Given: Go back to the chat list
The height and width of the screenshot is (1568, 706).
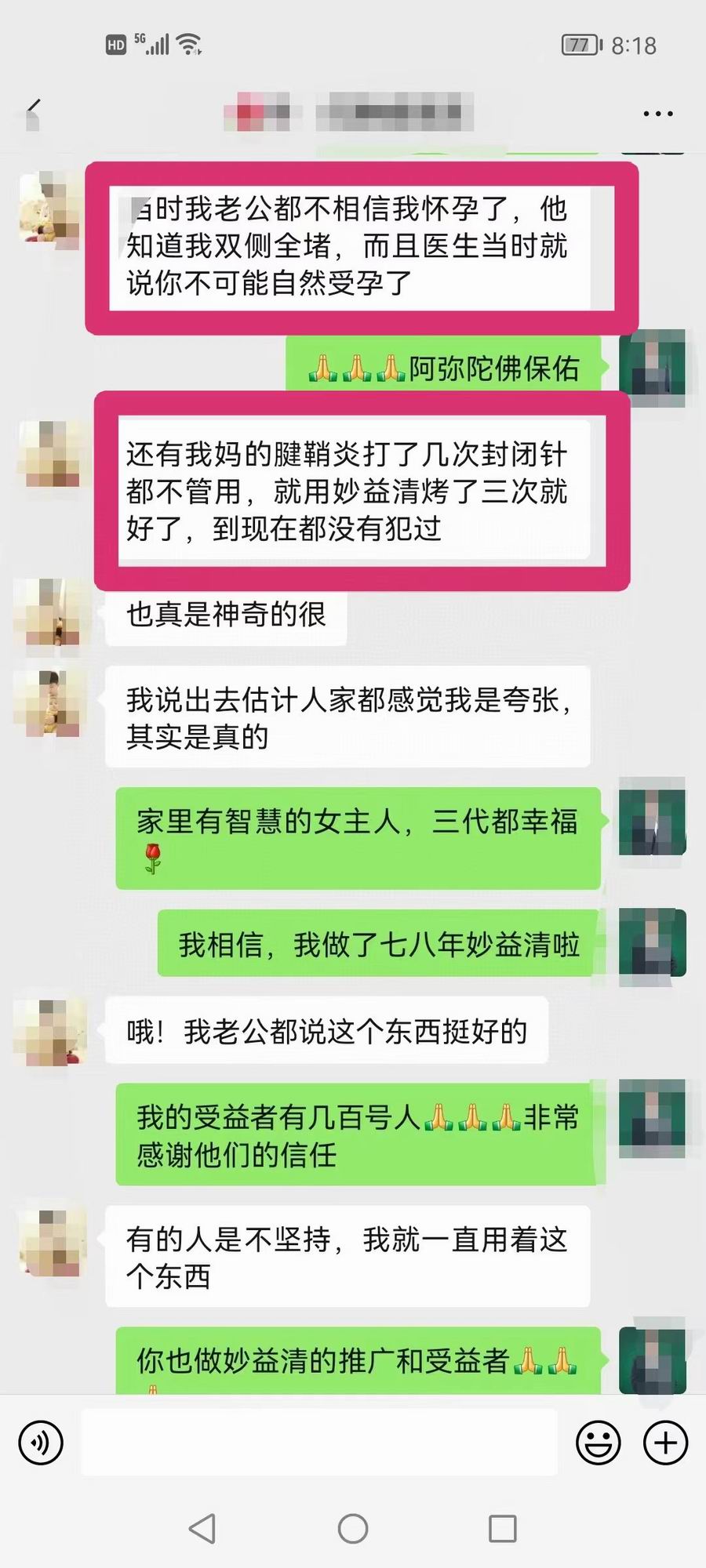Looking at the screenshot, I should [x=33, y=114].
